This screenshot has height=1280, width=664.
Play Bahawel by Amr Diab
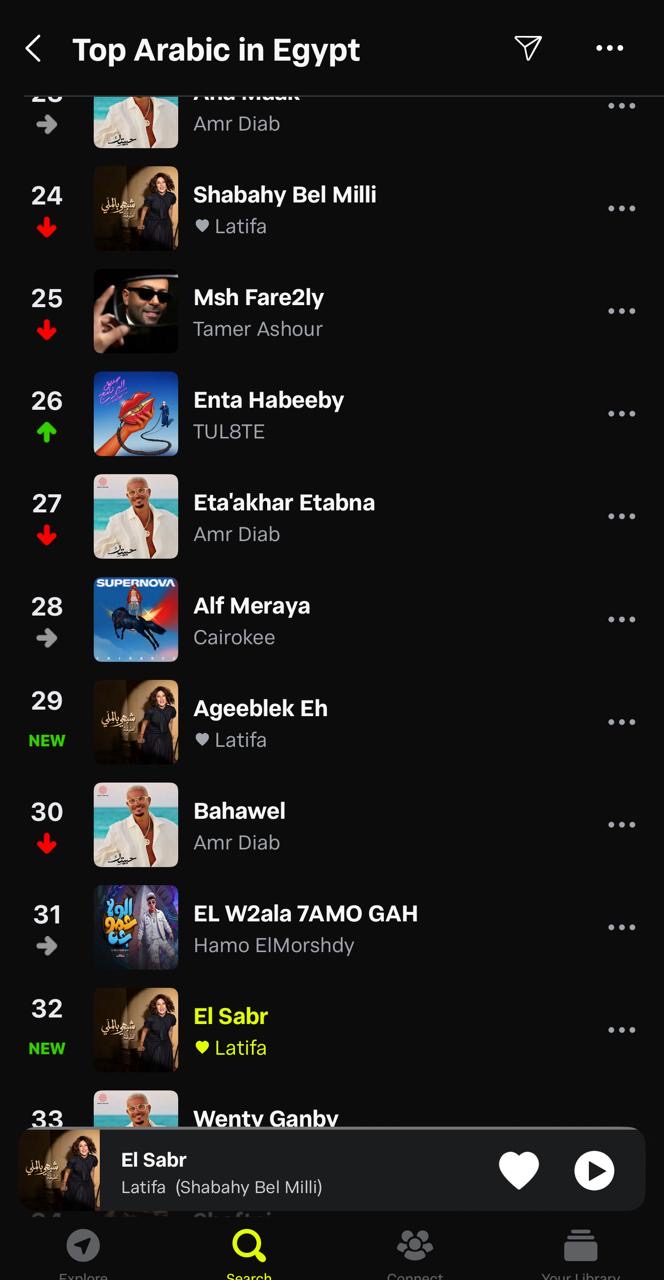point(332,825)
